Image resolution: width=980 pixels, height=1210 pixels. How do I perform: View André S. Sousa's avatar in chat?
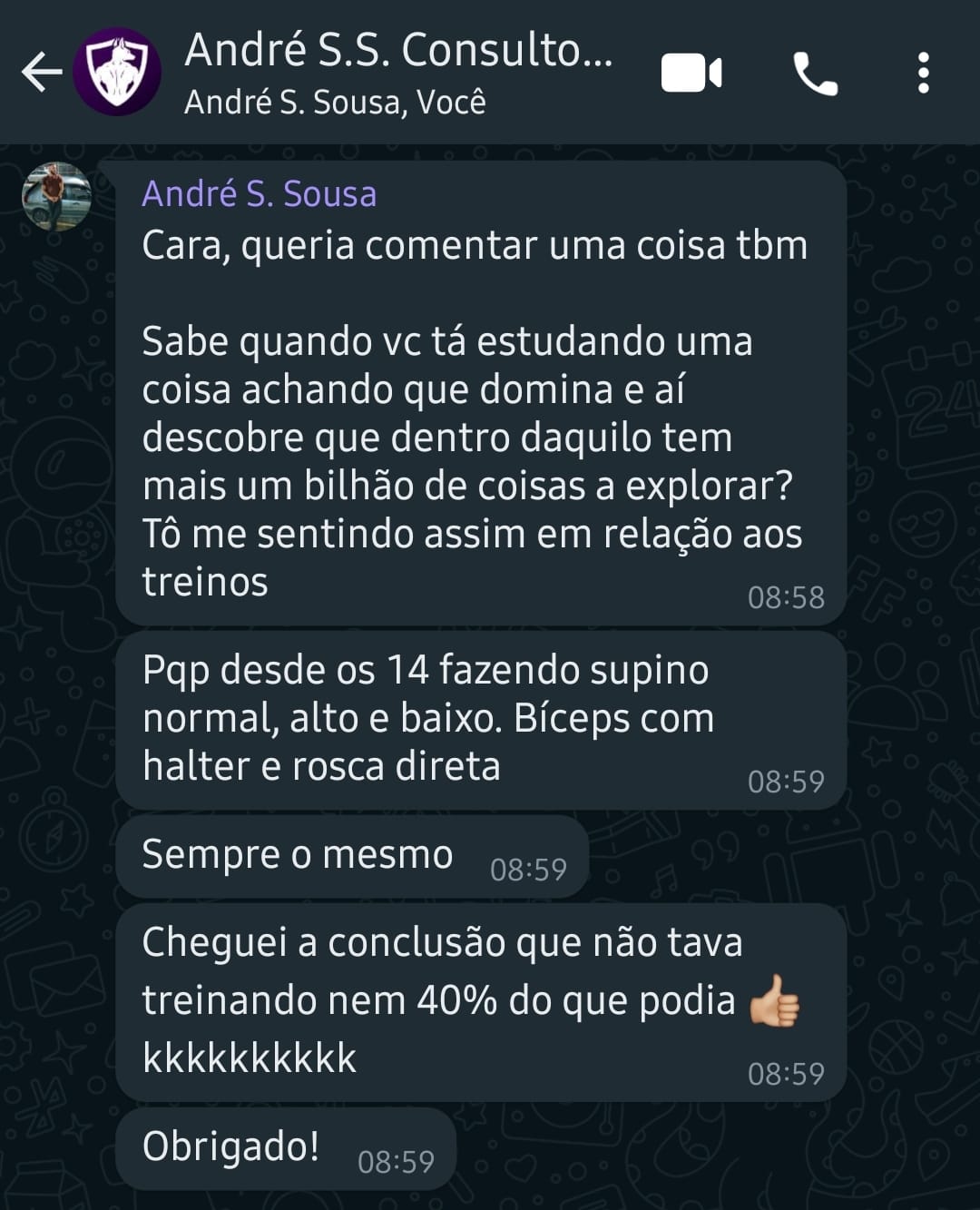click(56, 196)
